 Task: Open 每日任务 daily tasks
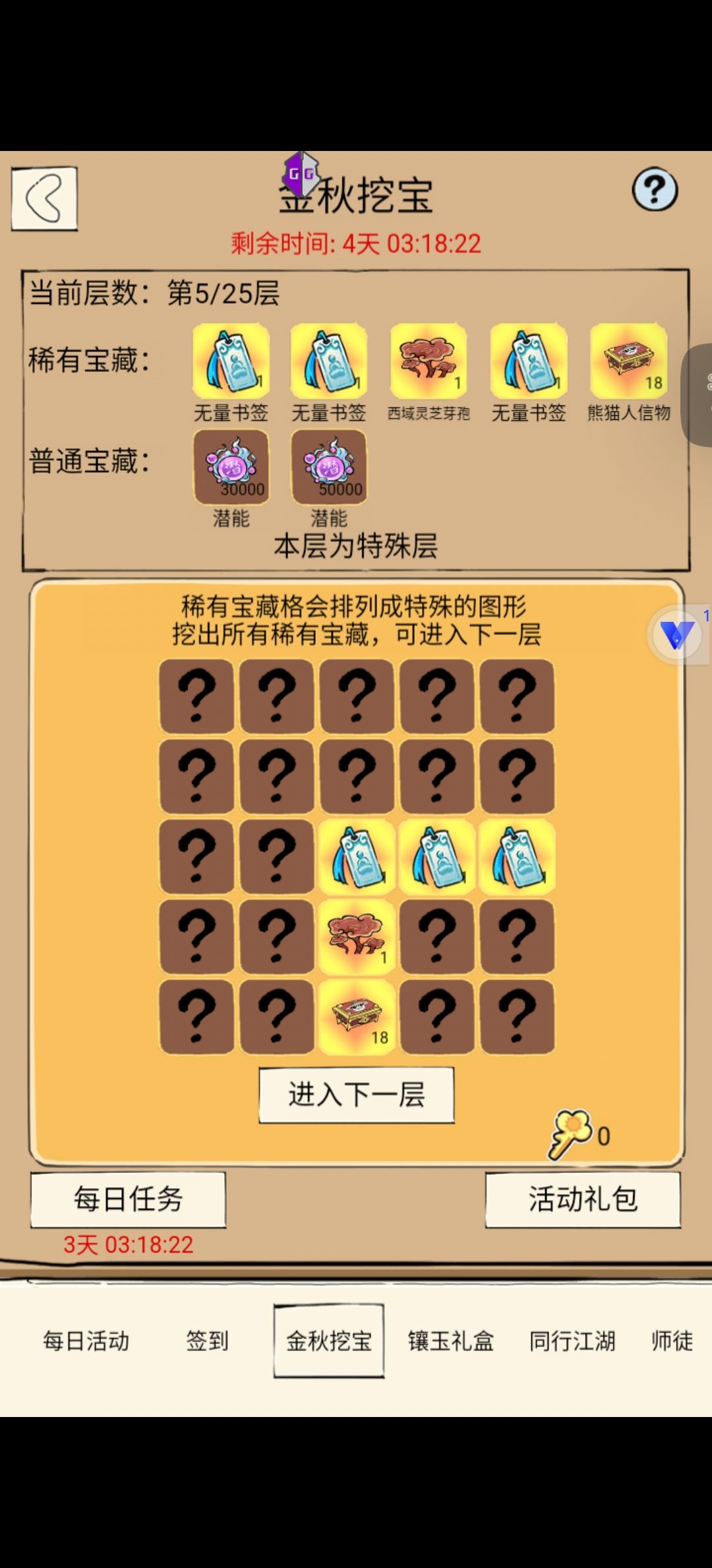click(128, 1199)
